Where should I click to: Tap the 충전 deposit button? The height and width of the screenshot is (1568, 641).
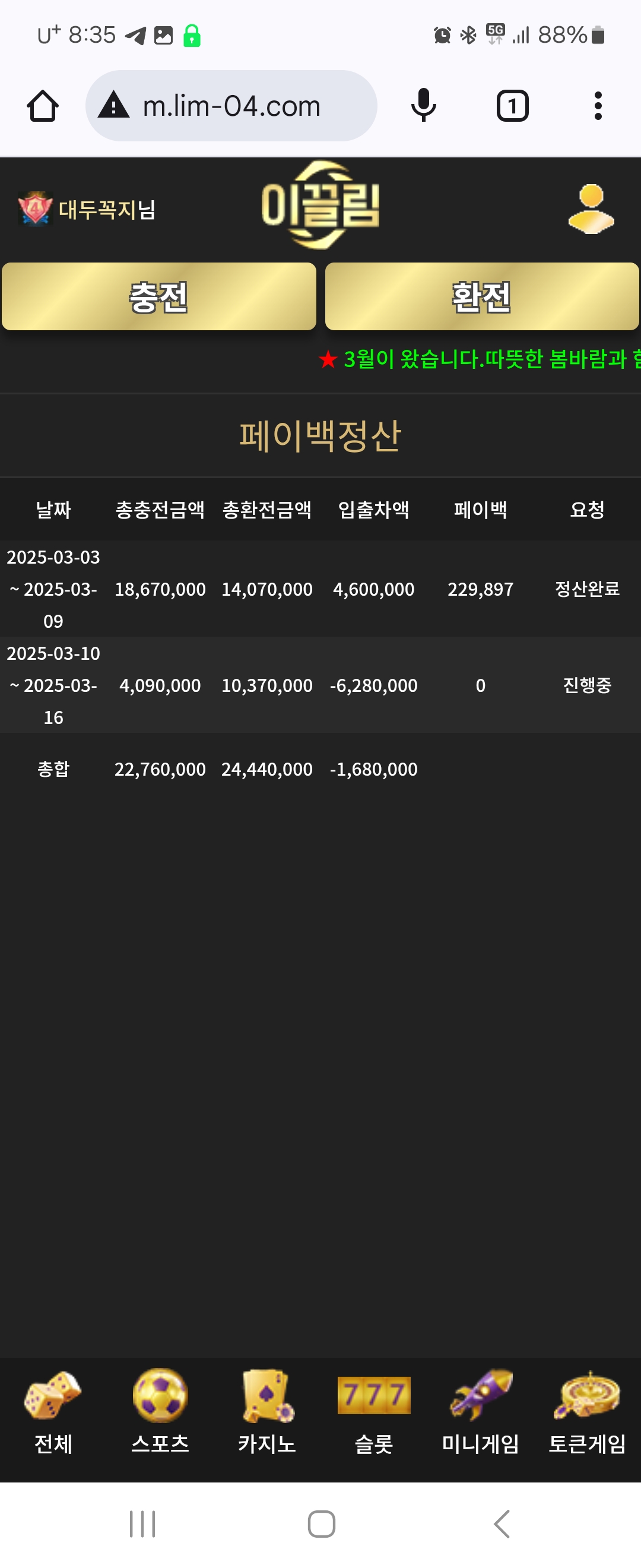(x=158, y=297)
